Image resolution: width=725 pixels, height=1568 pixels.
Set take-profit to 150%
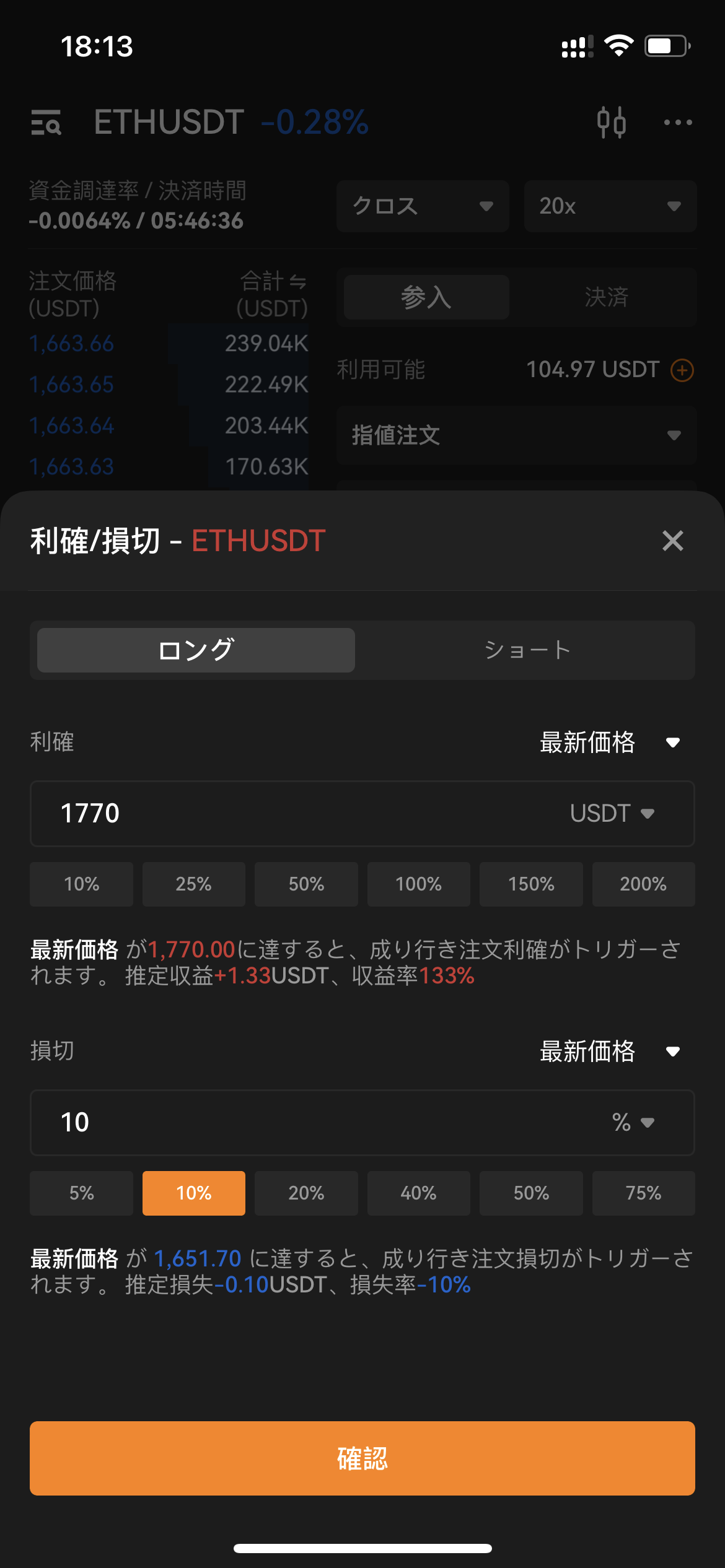[x=531, y=884]
